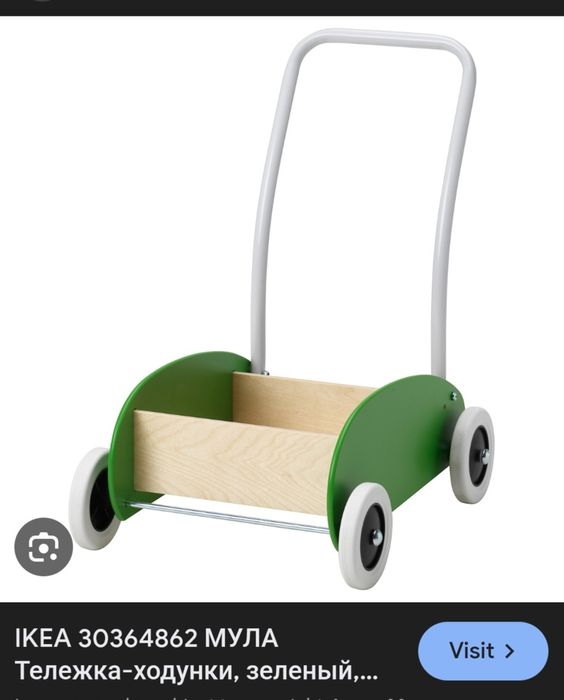
Task: Open the IKEA МУЛА product title link
Action: tap(194, 654)
